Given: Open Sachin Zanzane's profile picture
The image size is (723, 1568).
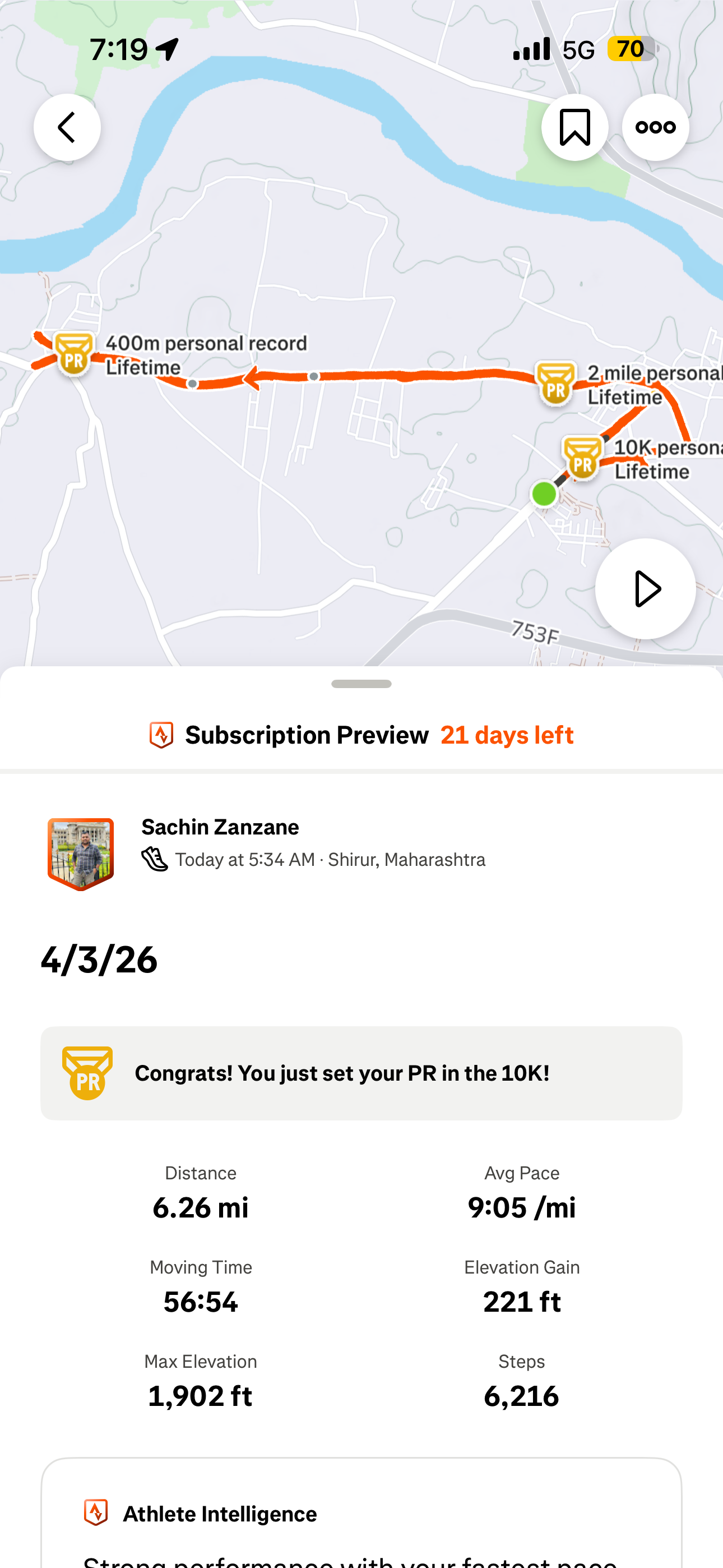Looking at the screenshot, I should point(81,854).
